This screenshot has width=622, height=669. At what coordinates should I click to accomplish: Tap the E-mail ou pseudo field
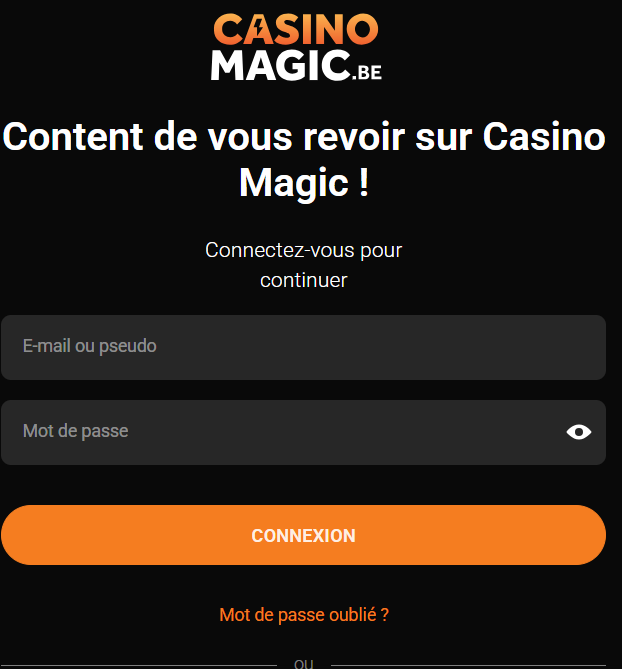[x=303, y=347]
